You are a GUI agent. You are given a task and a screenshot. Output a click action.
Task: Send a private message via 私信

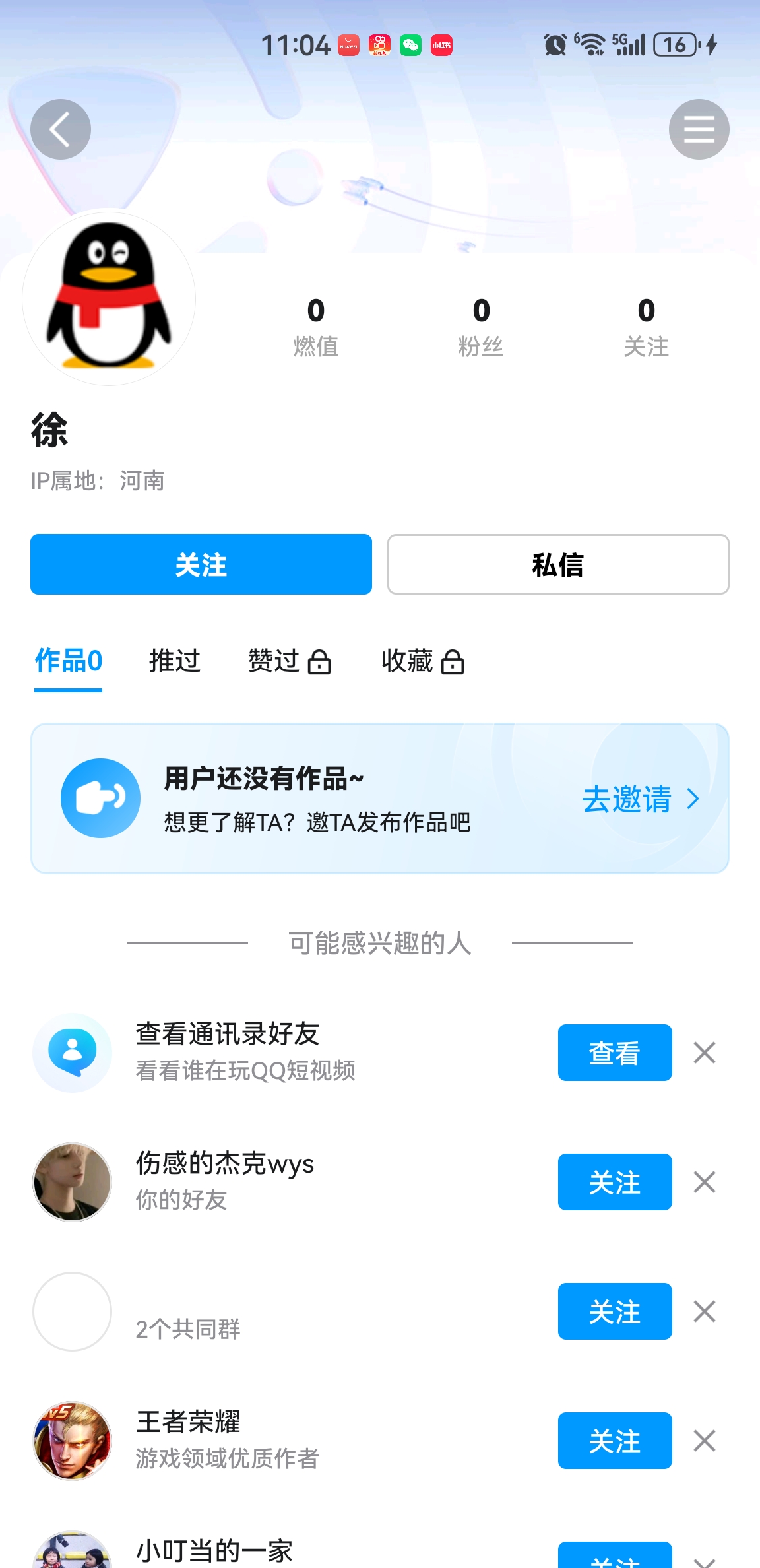point(558,564)
